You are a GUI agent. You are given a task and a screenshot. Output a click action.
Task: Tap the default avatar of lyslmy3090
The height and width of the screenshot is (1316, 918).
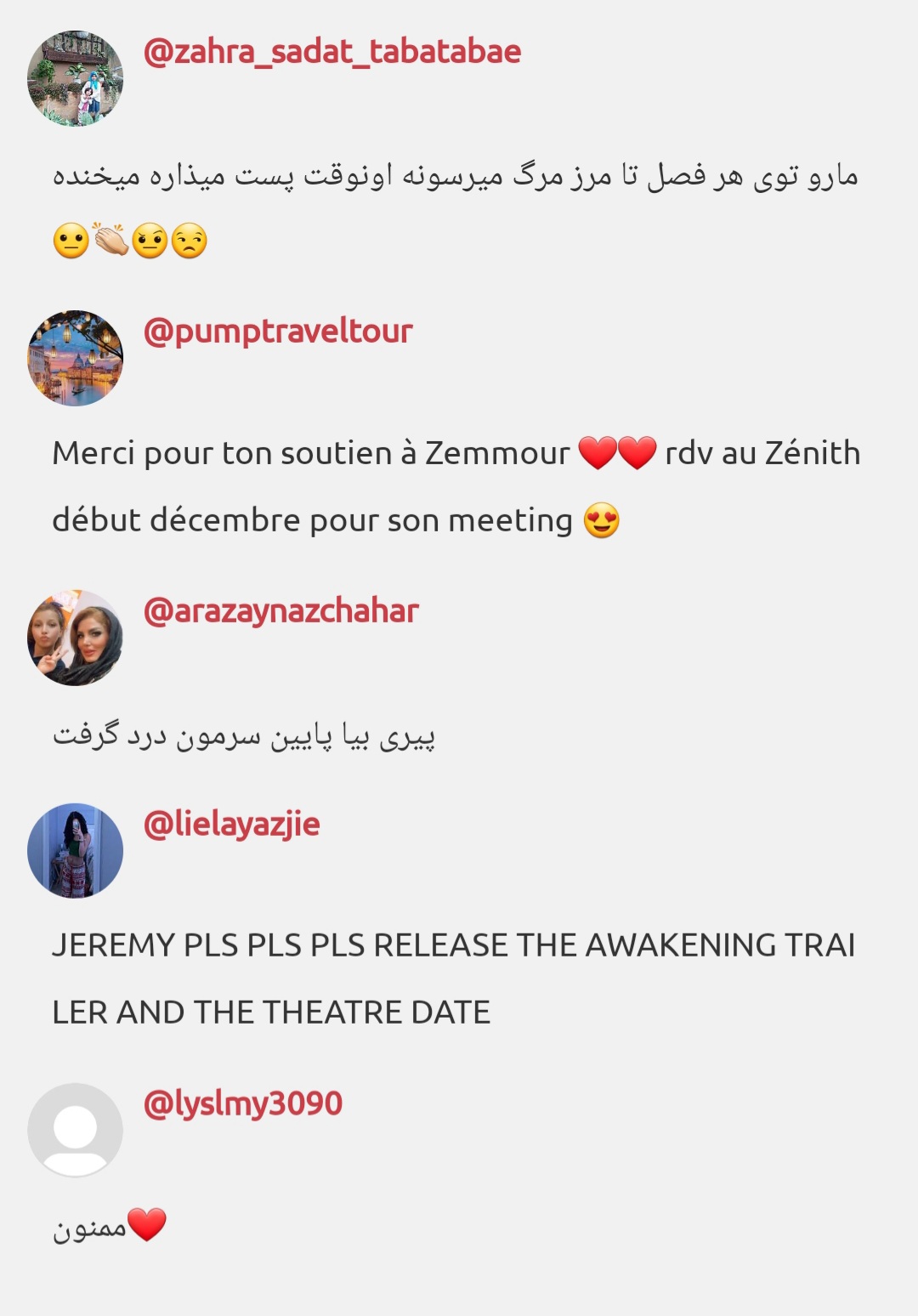(x=75, y=1130)
